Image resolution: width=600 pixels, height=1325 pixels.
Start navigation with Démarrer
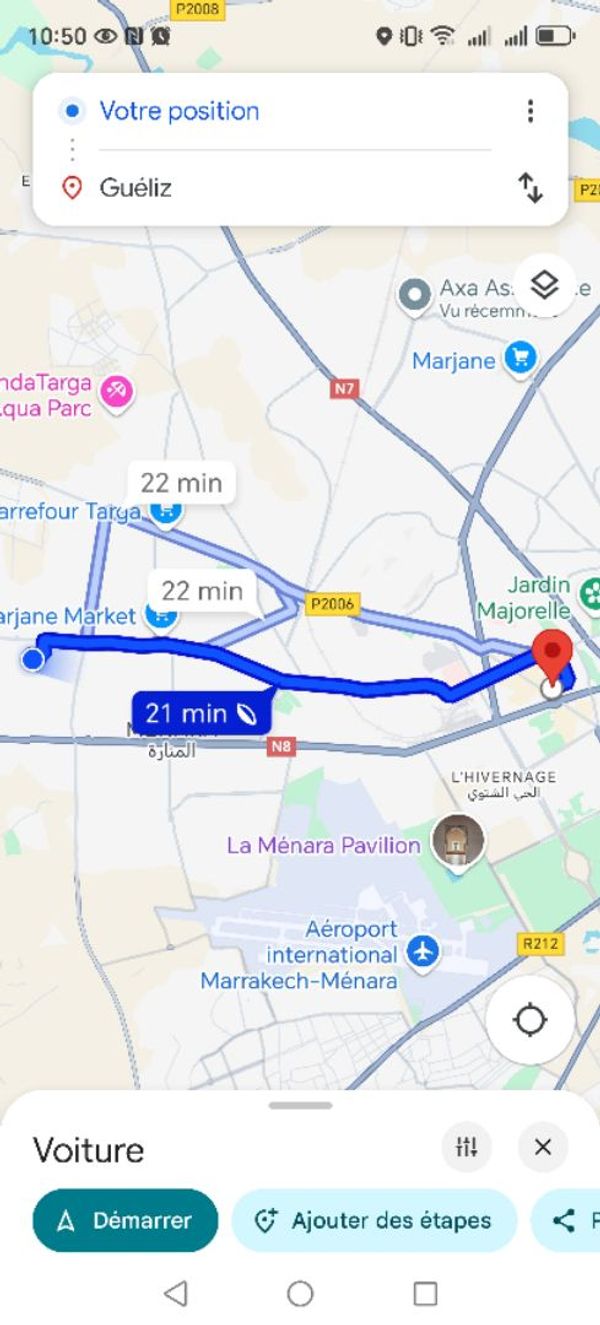(x=125, y=1220)
